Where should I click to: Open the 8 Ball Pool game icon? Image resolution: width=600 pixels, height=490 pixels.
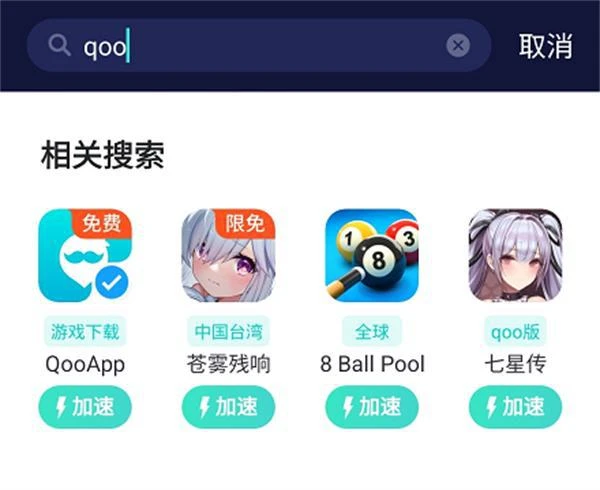click(x=372, y=256)
